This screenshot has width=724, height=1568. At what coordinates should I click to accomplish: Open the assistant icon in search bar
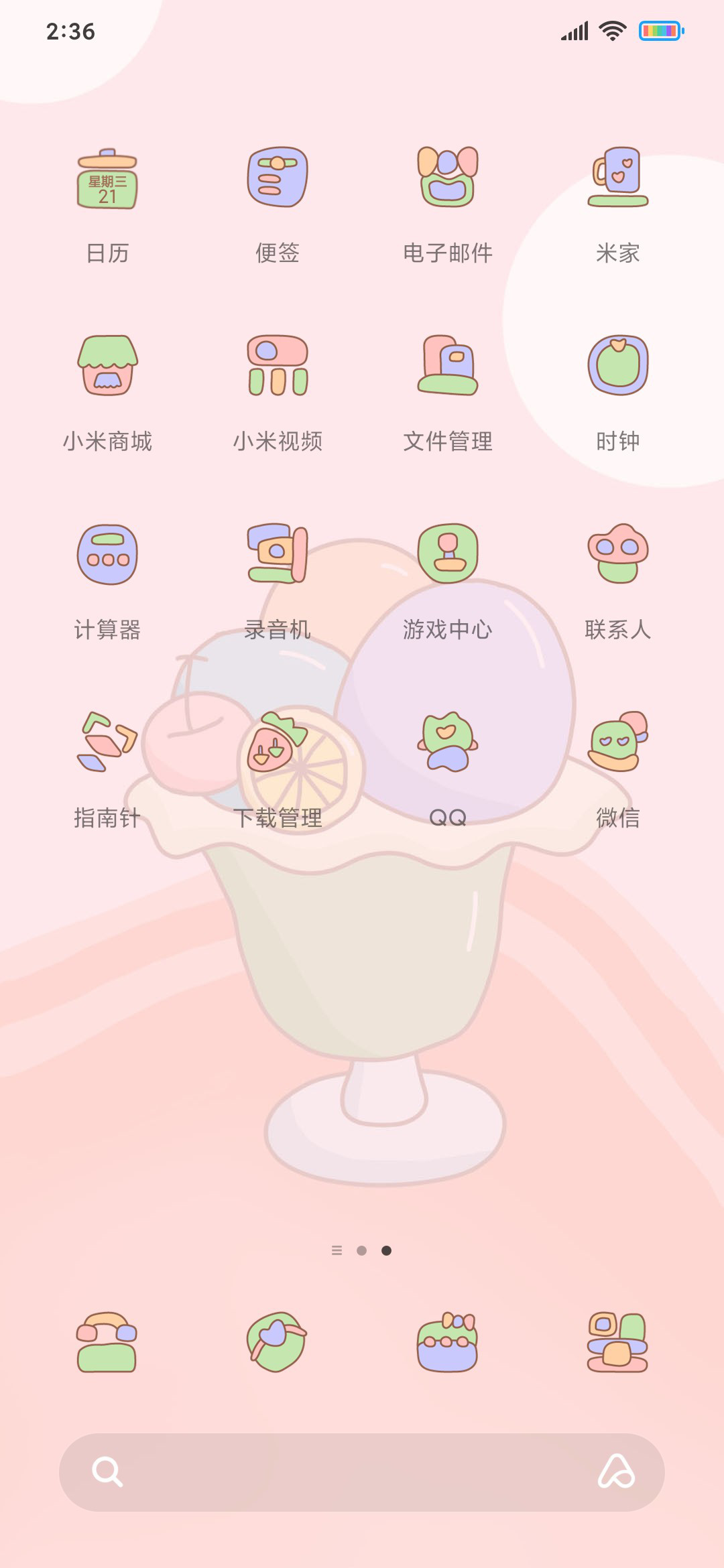pos(616,1472)
